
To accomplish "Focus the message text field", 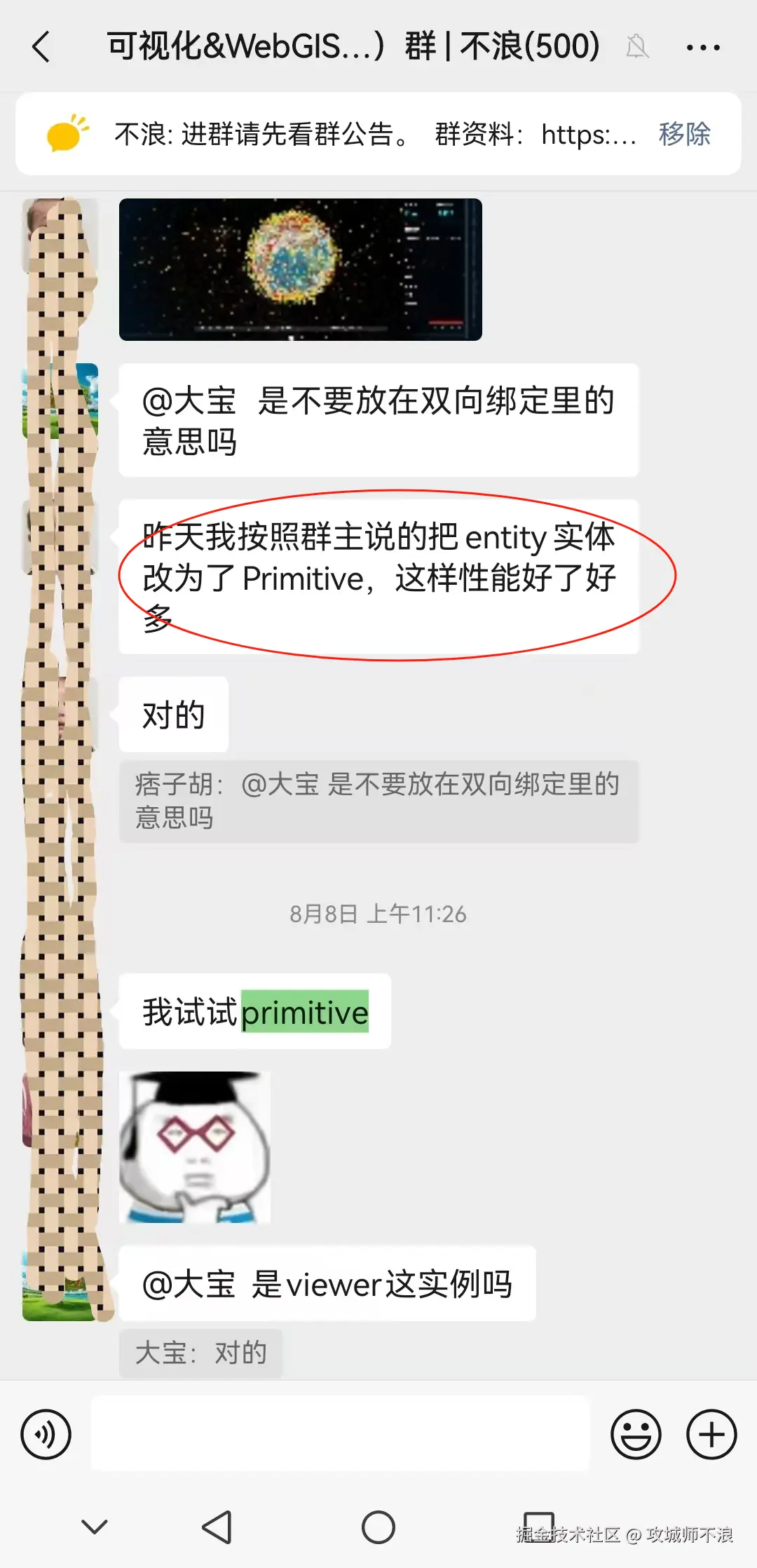I will (340, 1433).
